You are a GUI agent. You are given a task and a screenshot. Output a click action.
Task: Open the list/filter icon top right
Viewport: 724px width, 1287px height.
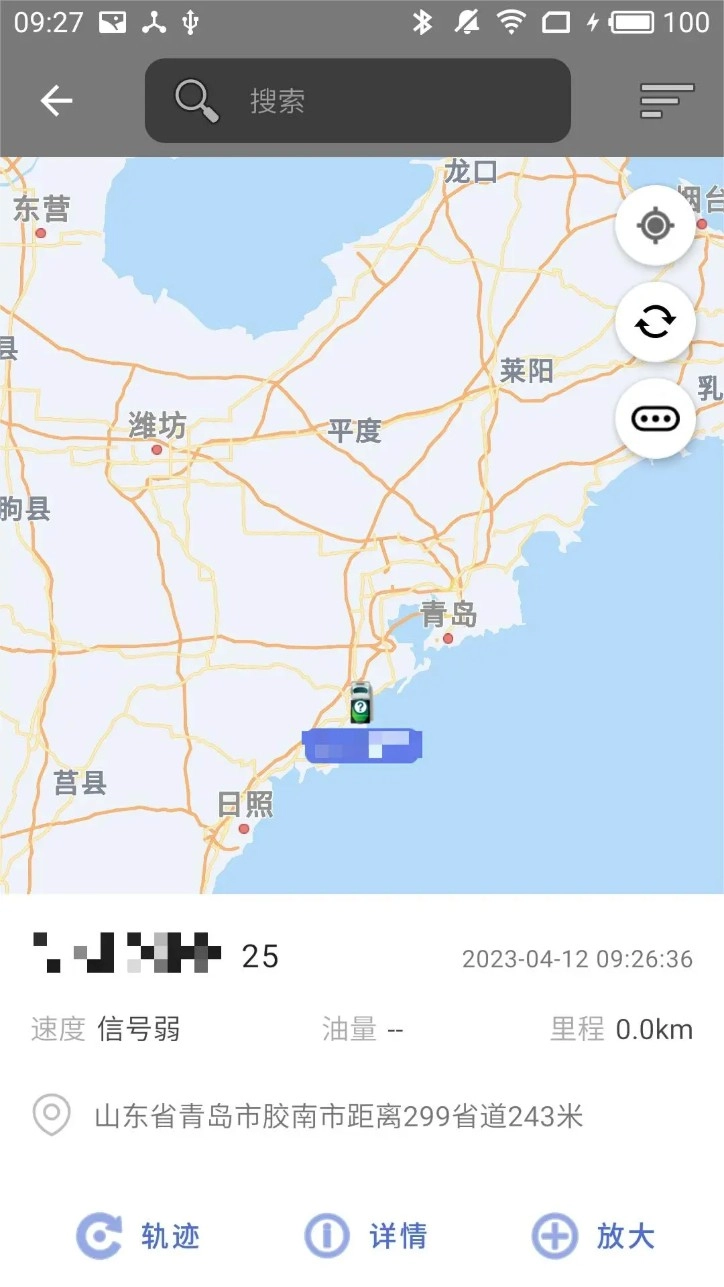tap(666, 100)
